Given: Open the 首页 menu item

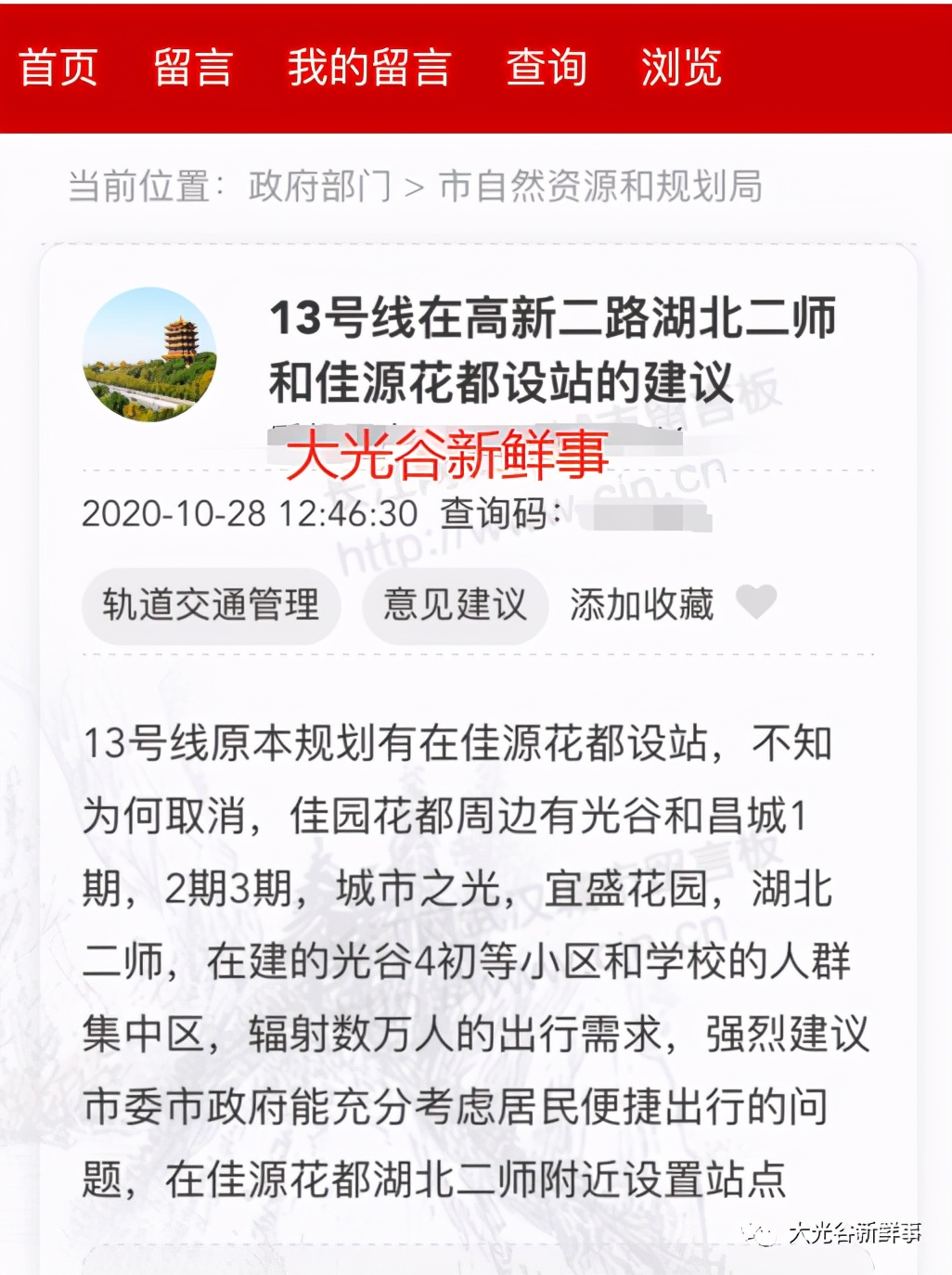Looking at the screenshot, I should click(59, 68).
